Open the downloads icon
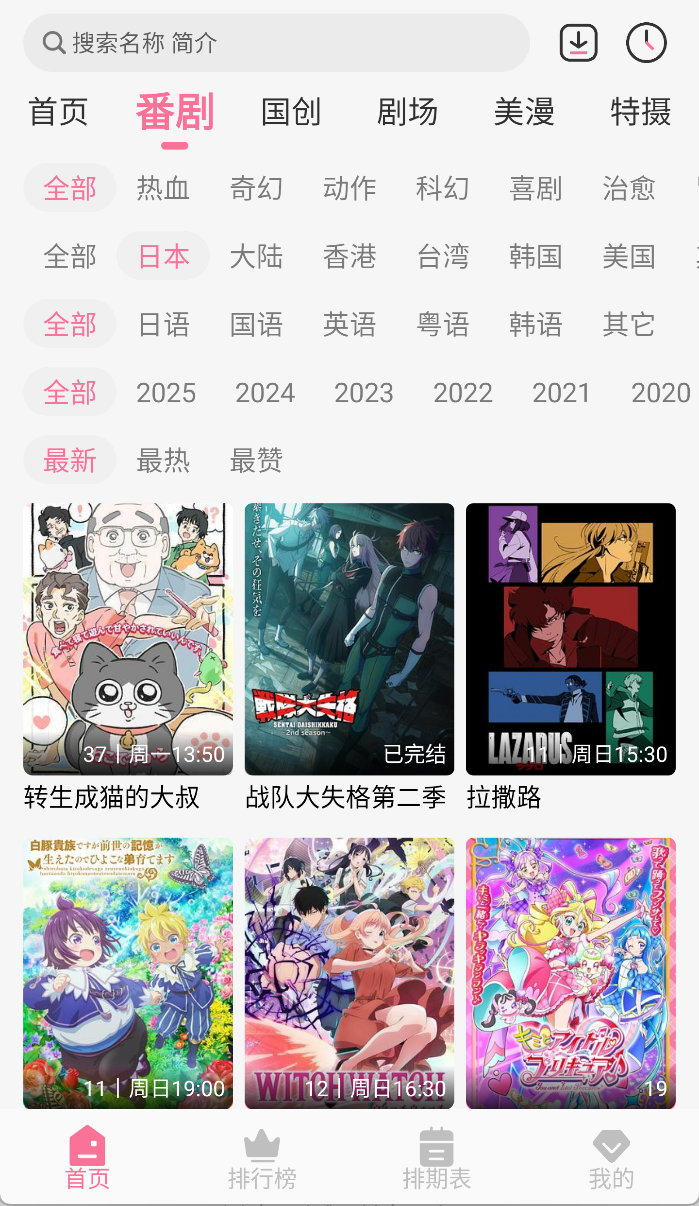The width and height of the screenshot is (699, 1206). [578, 43]
